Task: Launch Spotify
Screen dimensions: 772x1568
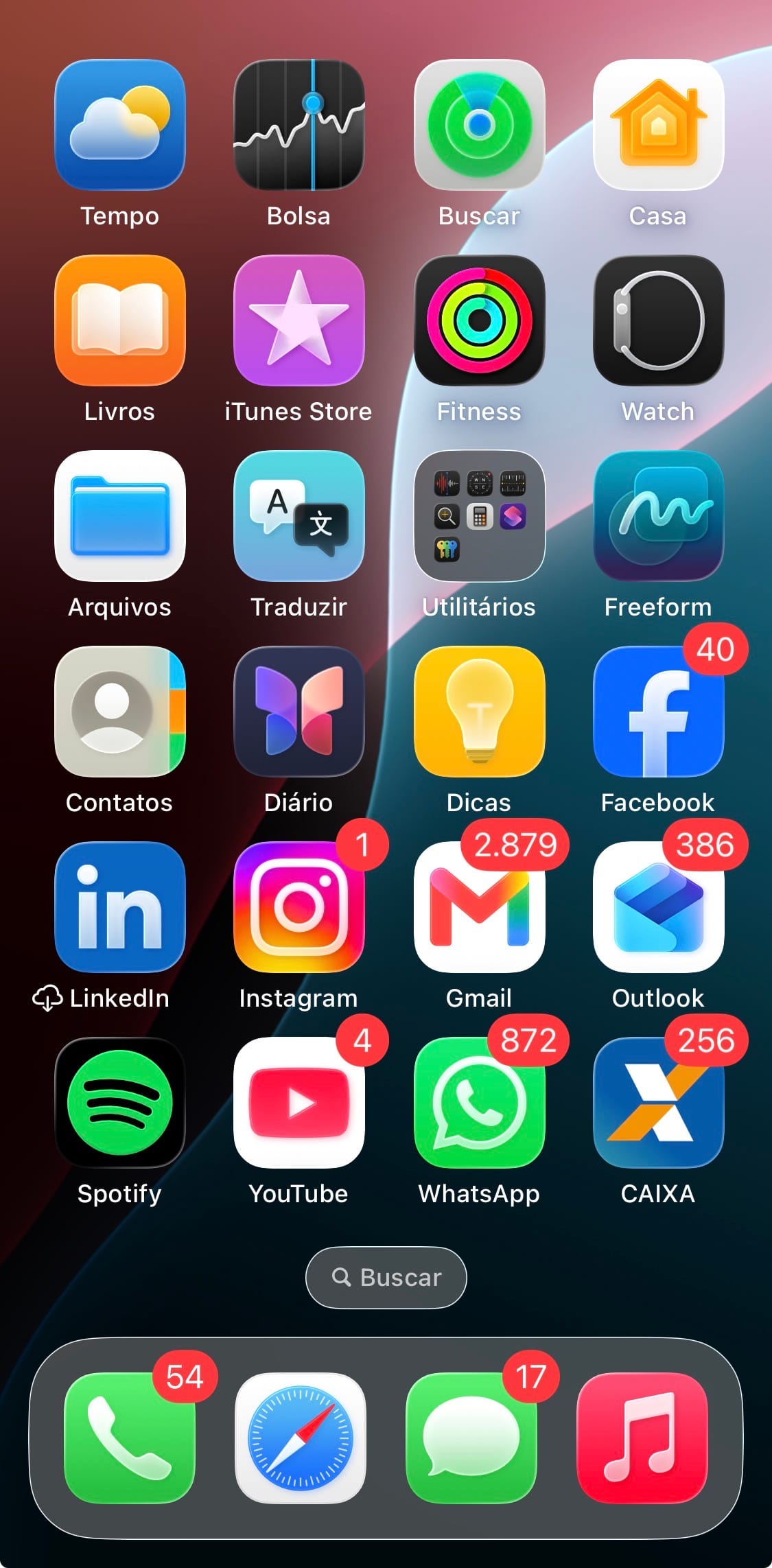Action: coord(119,1103)
